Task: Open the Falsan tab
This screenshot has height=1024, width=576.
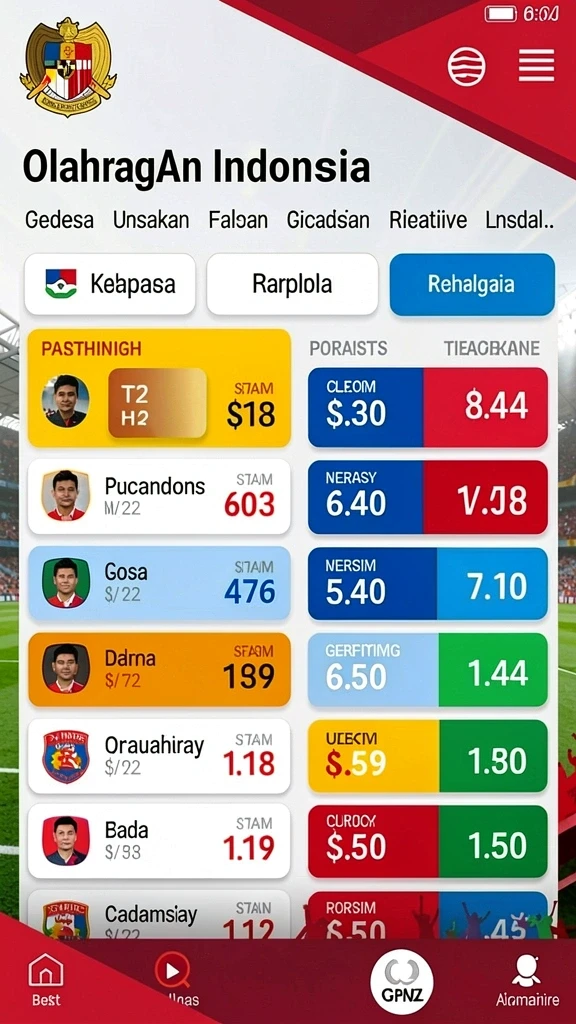Action: point(238,220)
